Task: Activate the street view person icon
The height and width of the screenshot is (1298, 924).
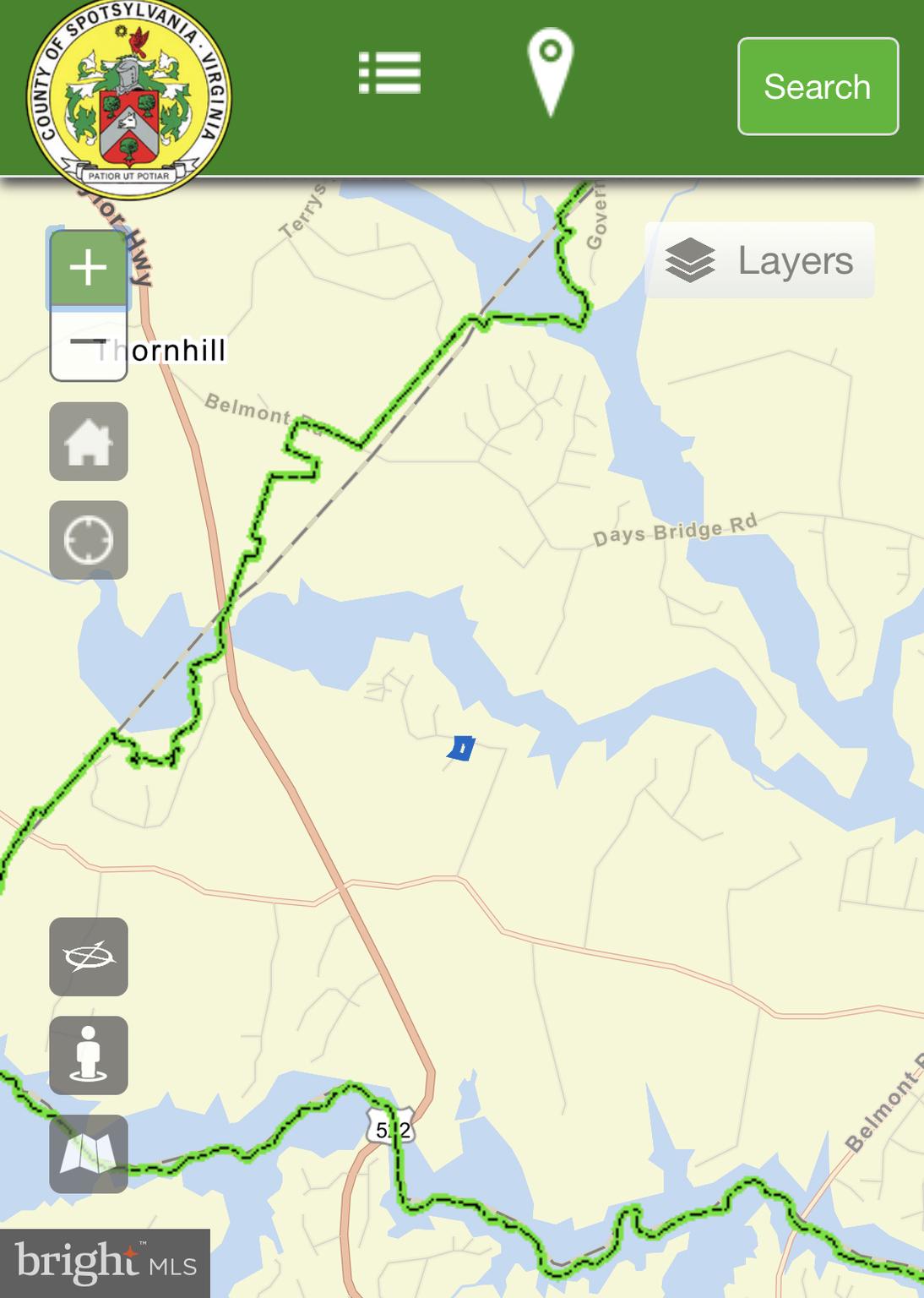Action: point(89,1055)
